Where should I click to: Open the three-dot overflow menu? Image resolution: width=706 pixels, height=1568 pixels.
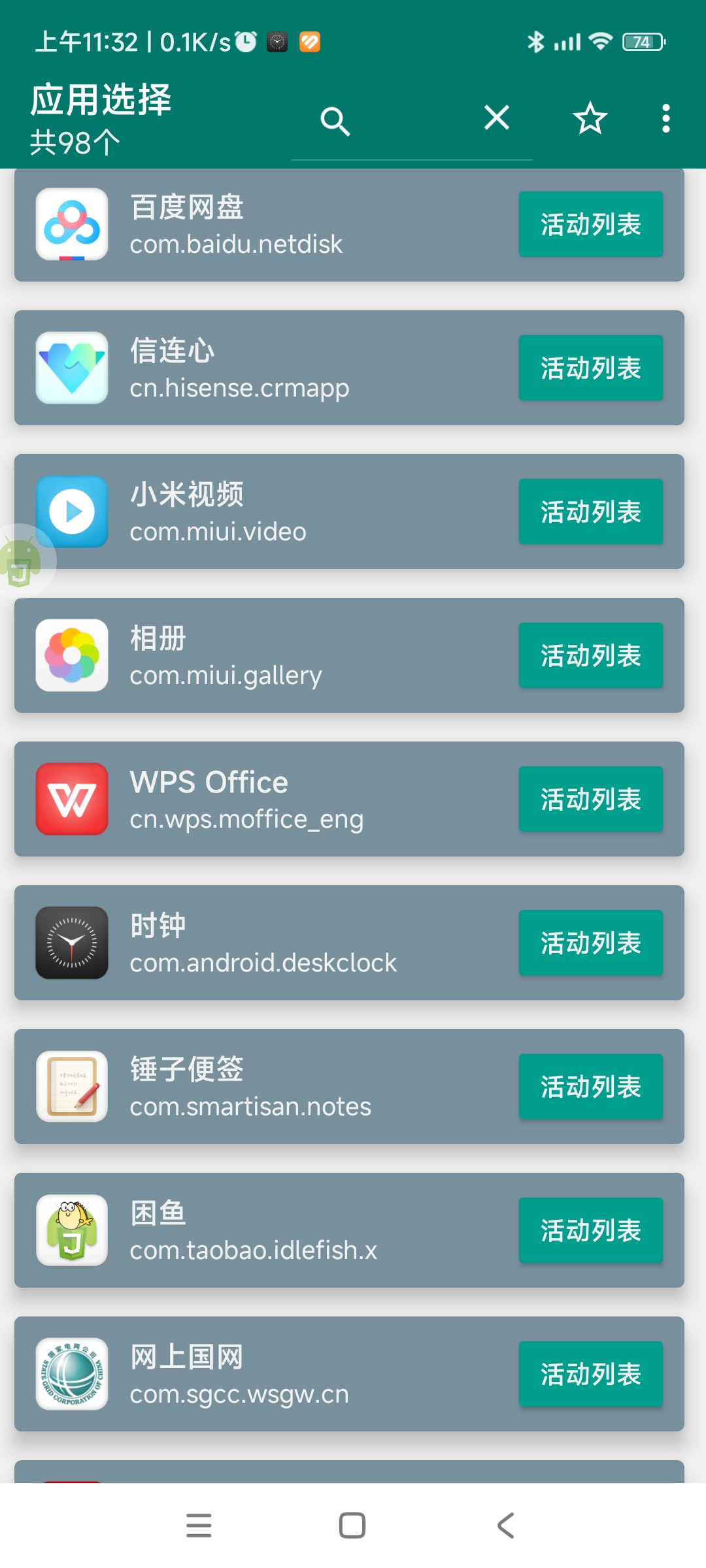[x=665, y=118]
